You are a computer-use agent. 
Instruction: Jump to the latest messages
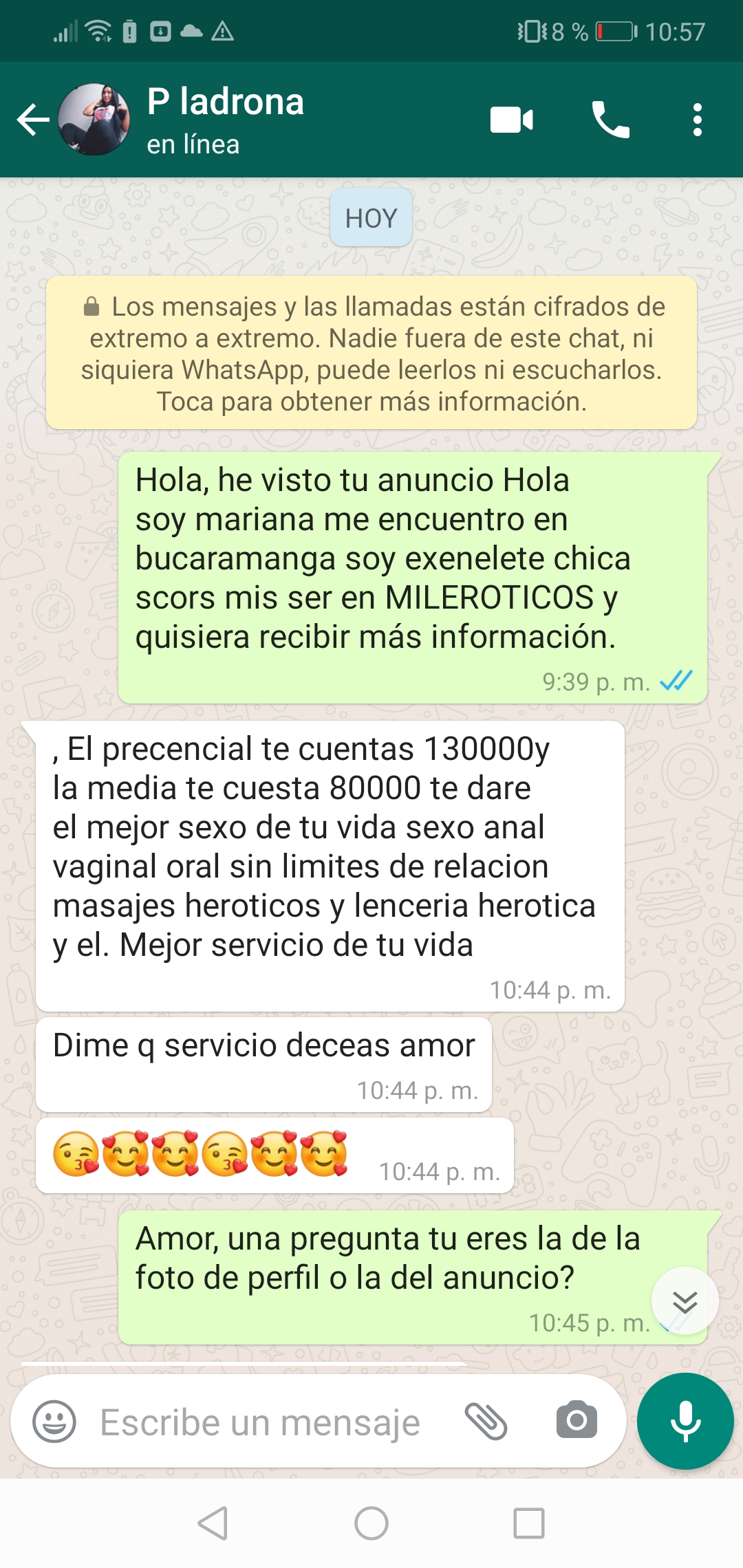[685, 1301]
